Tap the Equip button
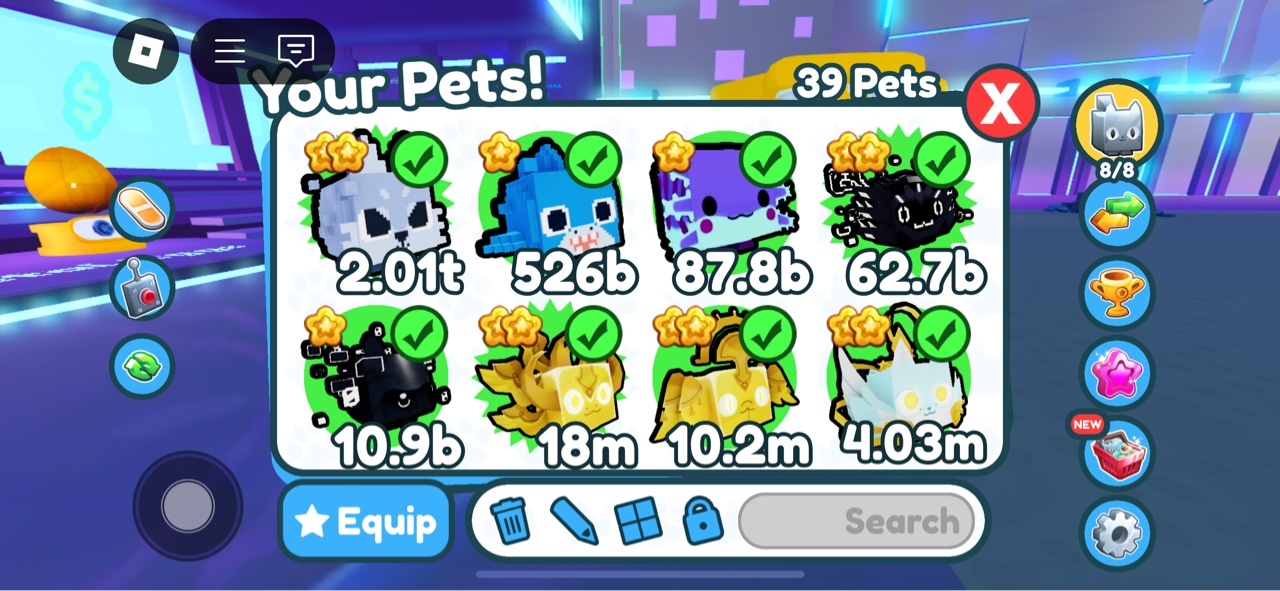1280x591 pixels. (366, 522)
